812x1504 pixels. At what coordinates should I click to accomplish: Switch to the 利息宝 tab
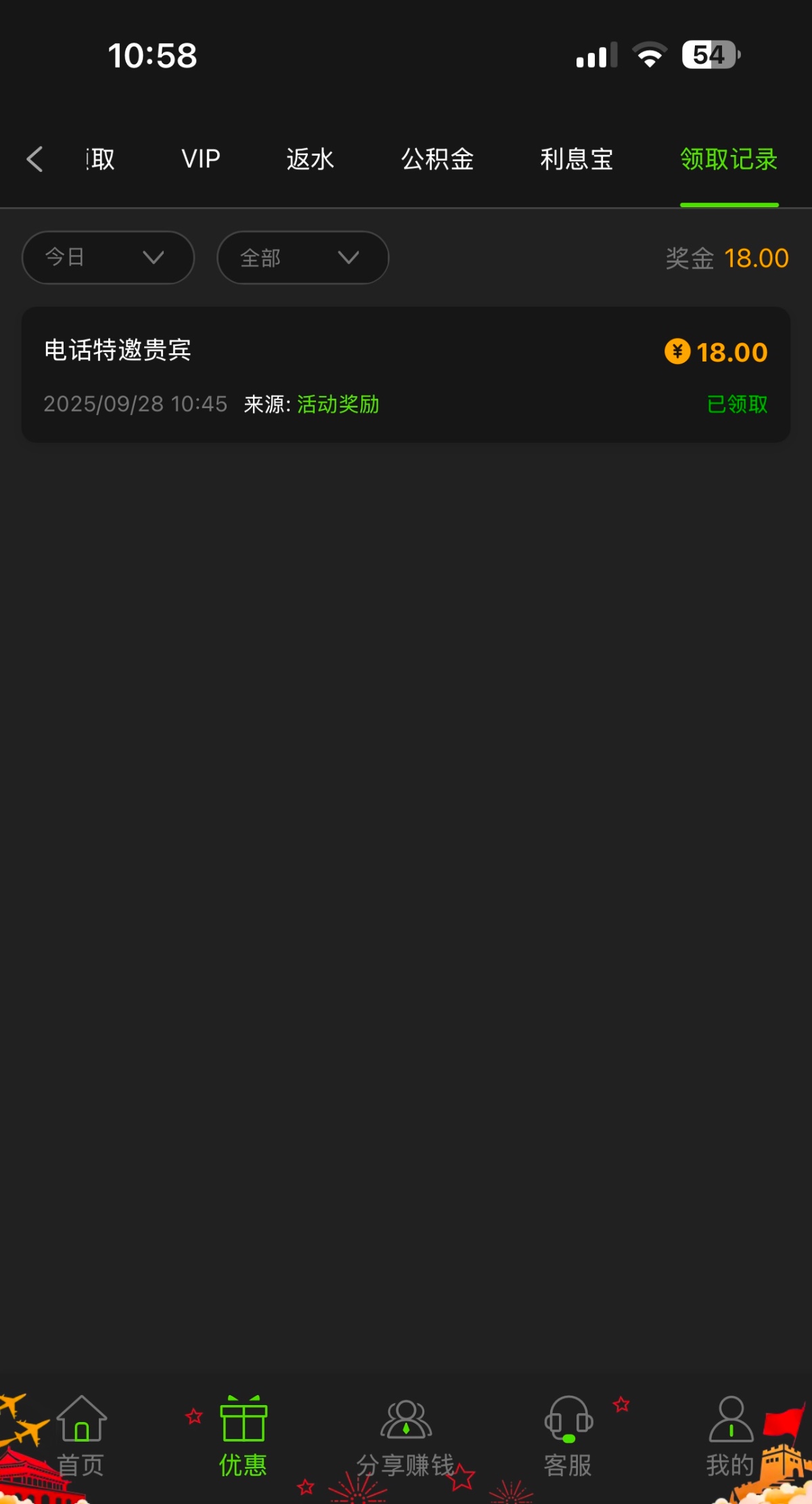pyautogui.click(x=577, y=159)
